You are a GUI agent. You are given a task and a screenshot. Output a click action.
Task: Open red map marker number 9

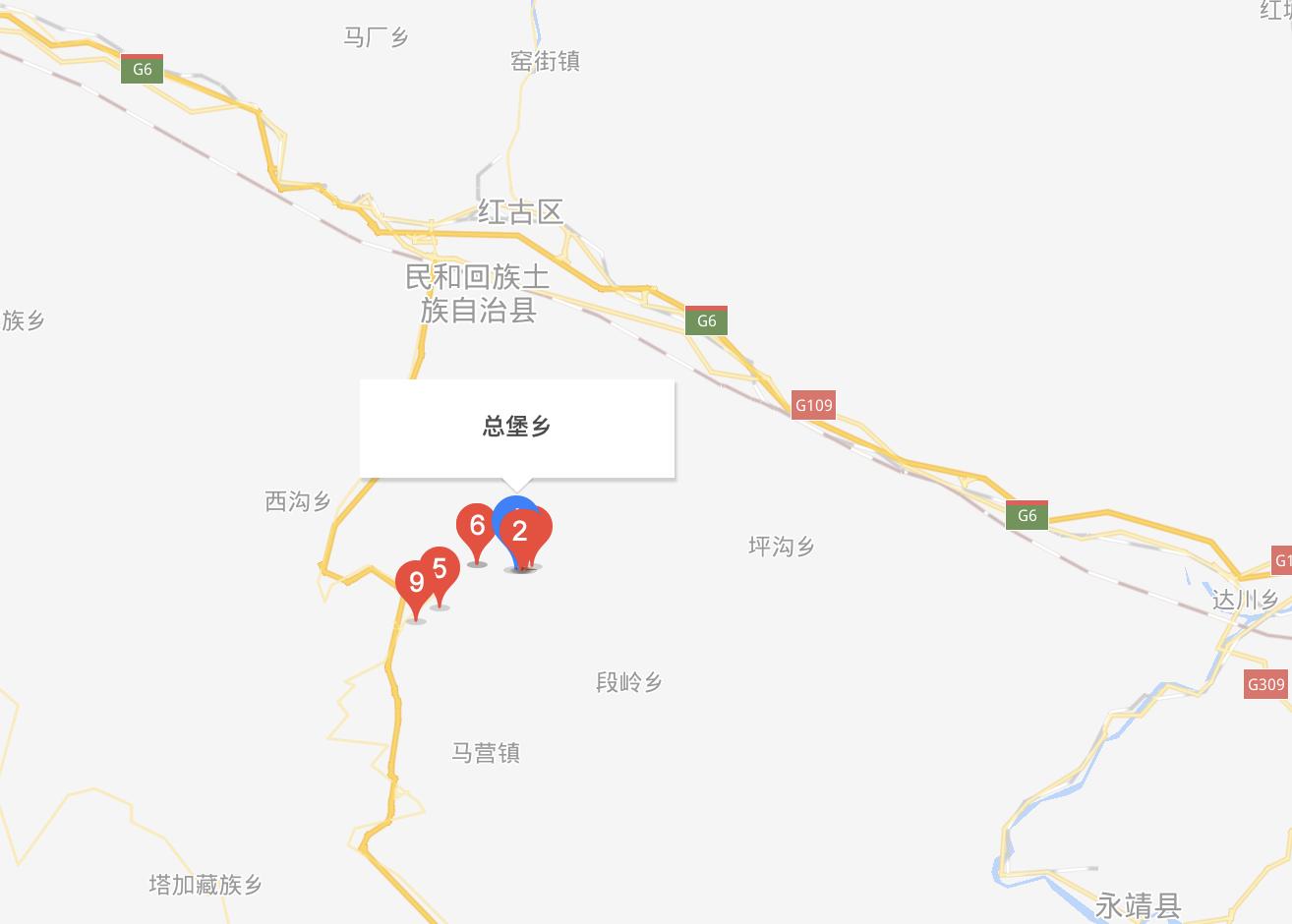click(x=415, y=583)
